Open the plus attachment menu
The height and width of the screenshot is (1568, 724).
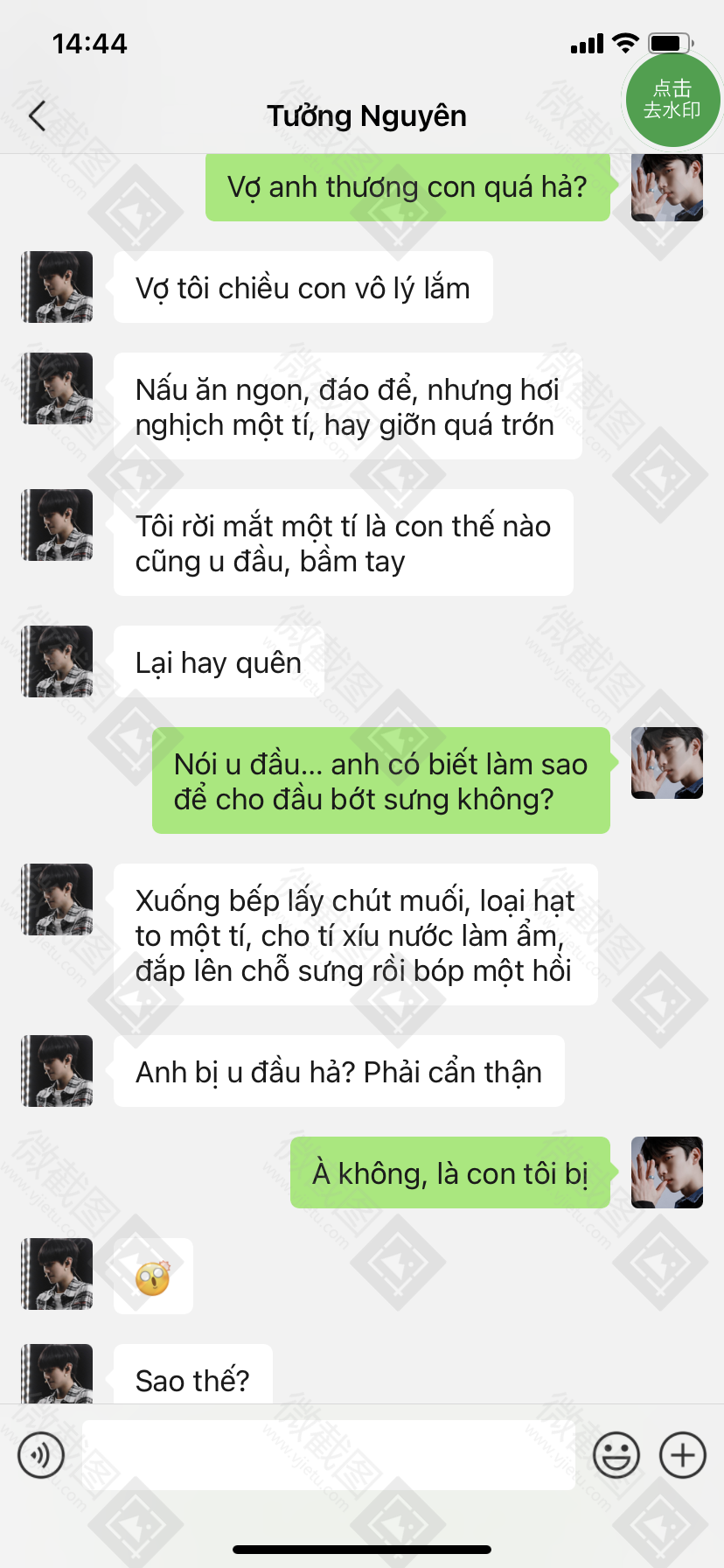point(683,1455)
